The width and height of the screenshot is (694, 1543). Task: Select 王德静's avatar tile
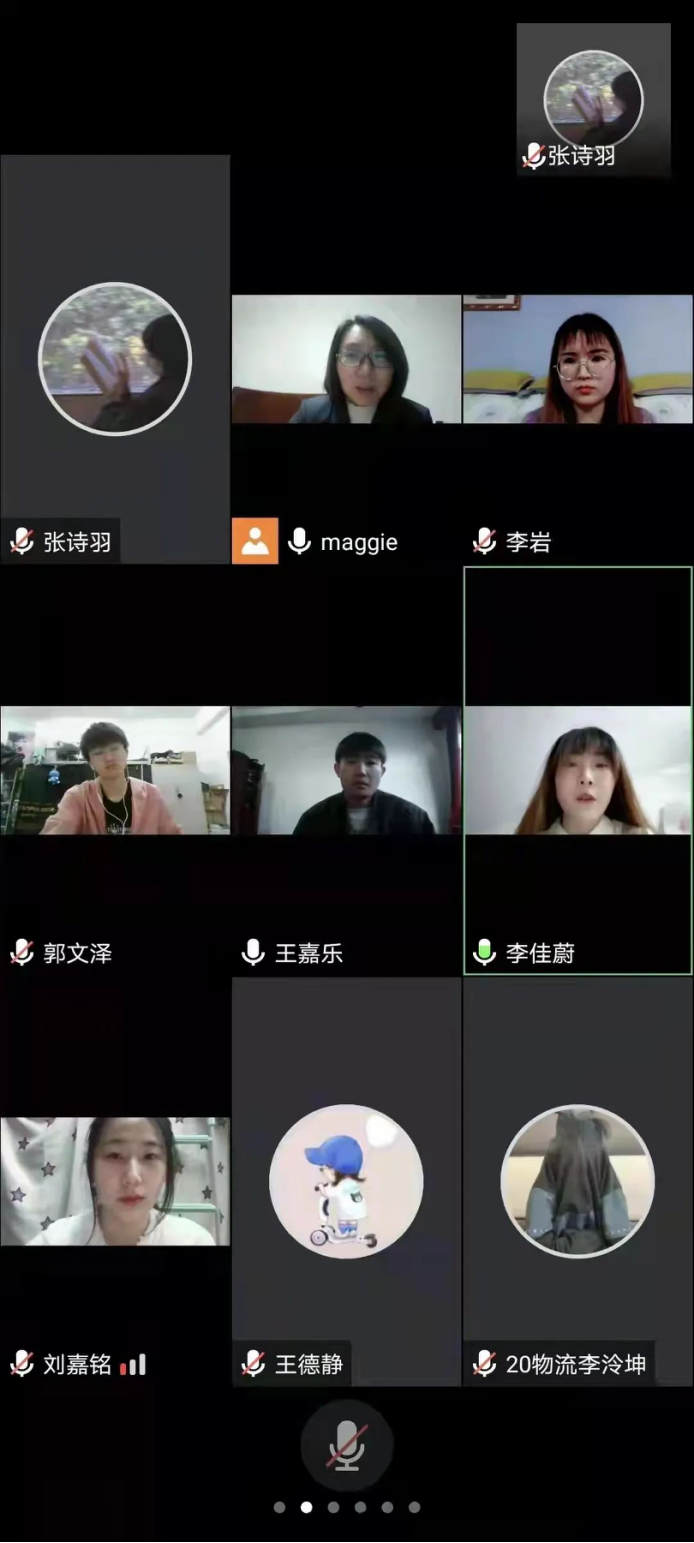[346, 1181]
